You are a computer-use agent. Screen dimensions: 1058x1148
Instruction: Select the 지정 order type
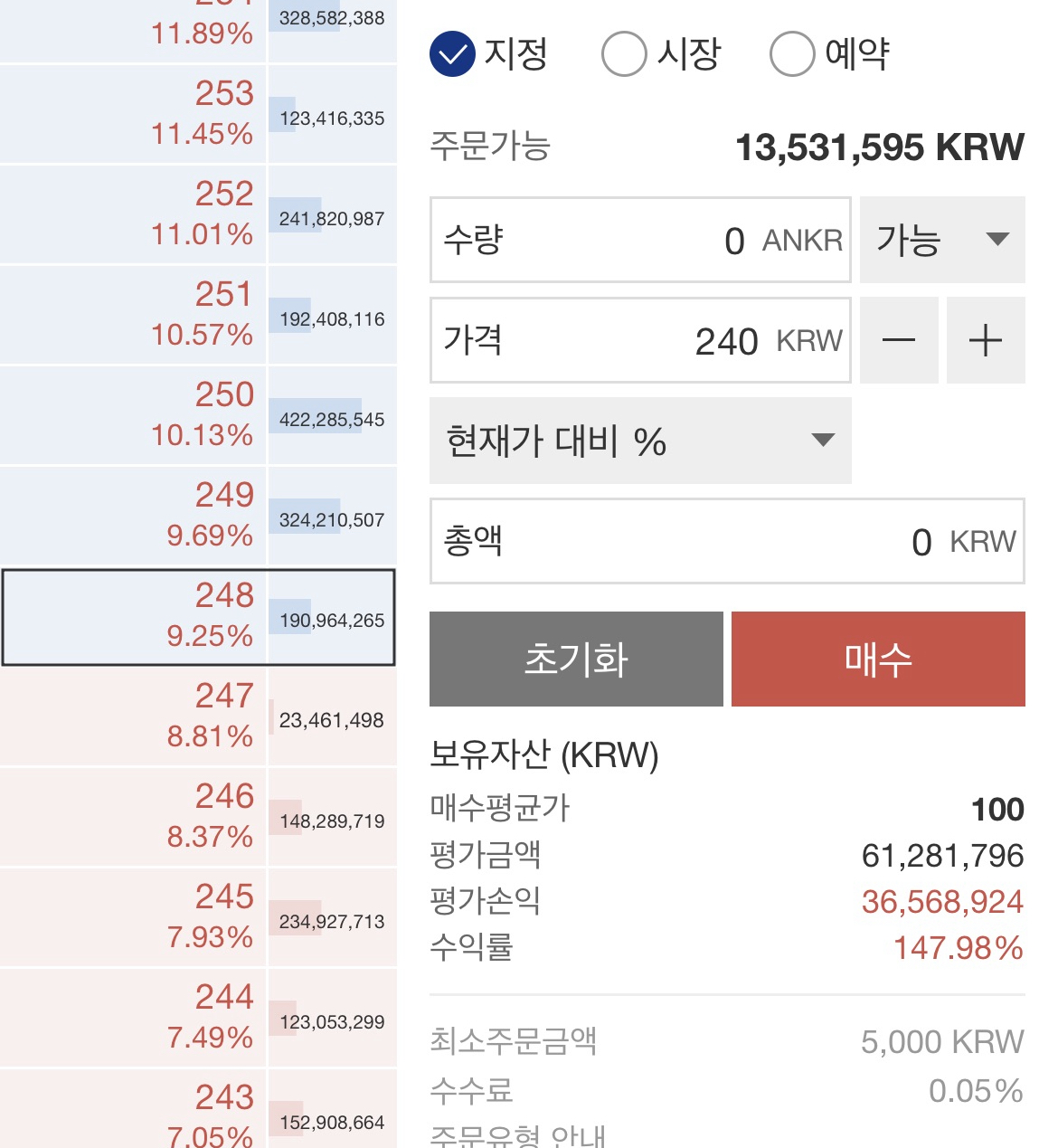coord(489,54)
